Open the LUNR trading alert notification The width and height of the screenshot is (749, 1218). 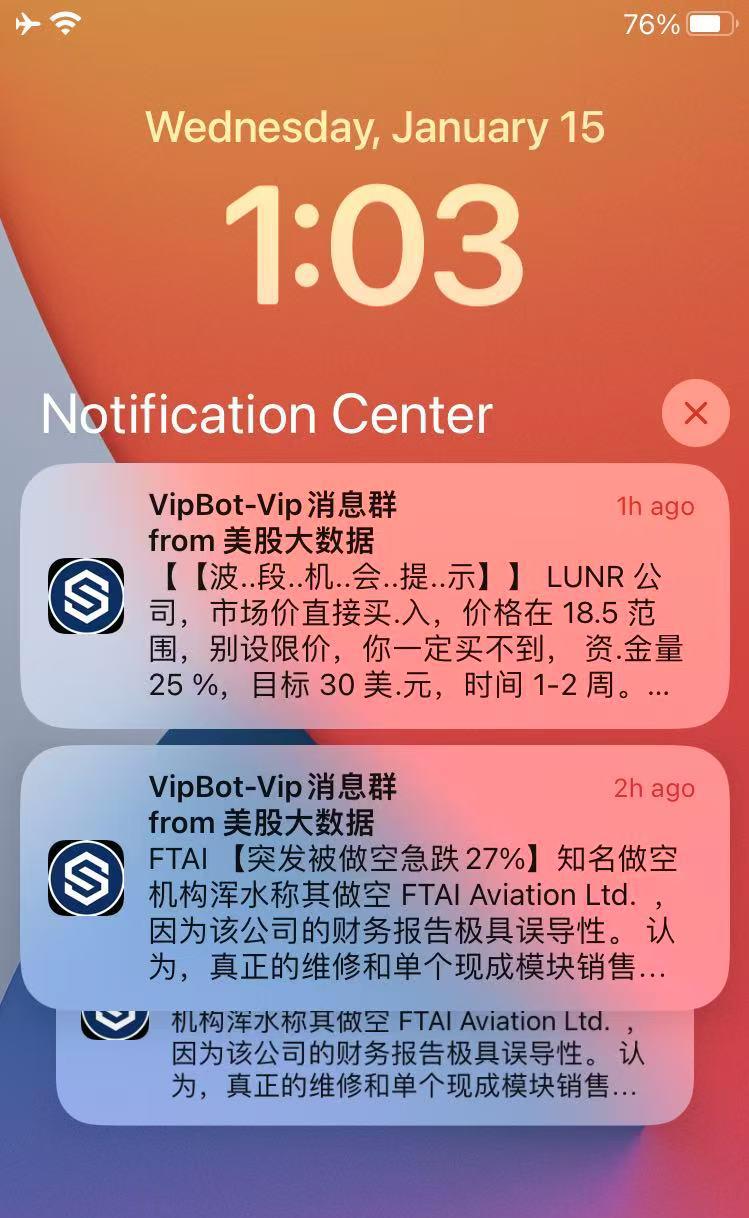click(x=374, y=596)
